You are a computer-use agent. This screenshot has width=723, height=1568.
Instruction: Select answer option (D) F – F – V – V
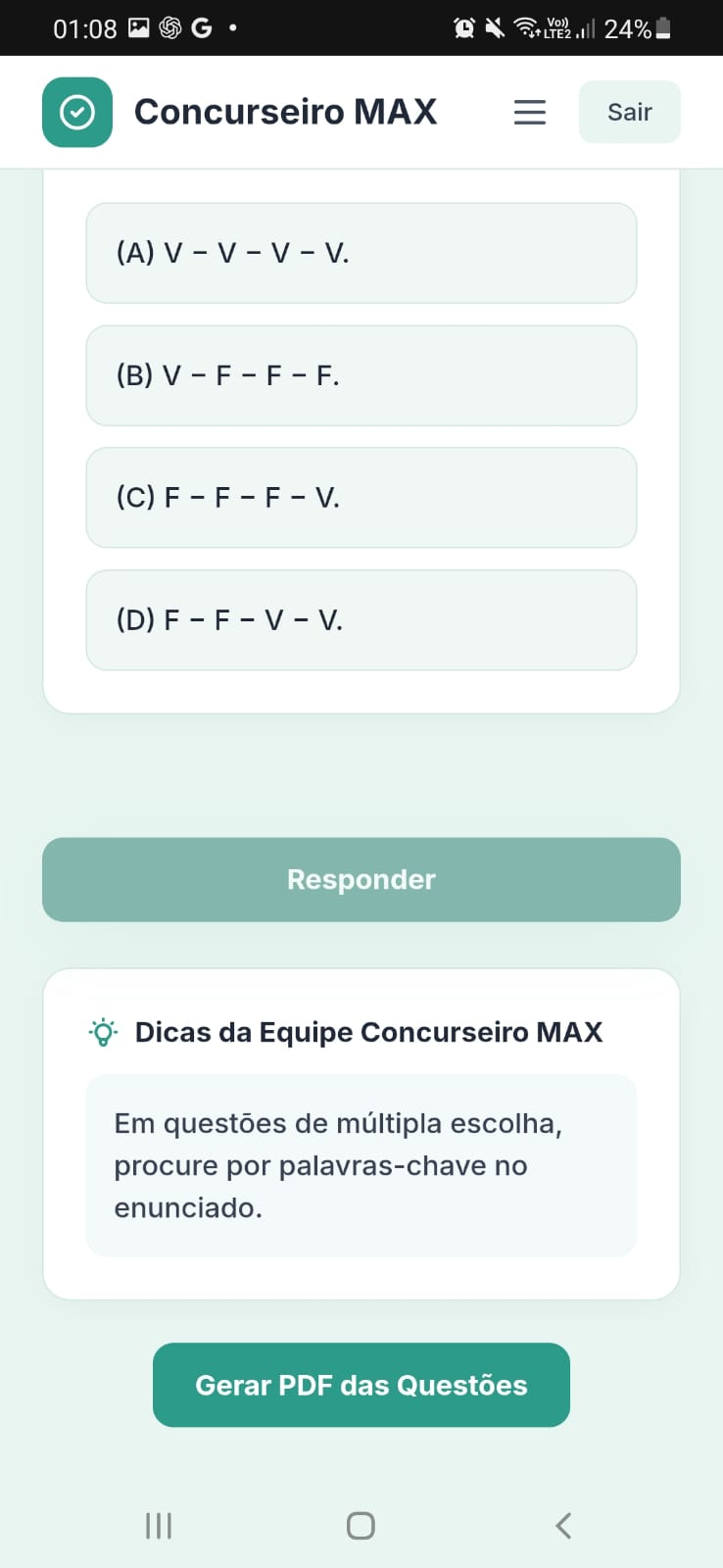pos(361,620)
